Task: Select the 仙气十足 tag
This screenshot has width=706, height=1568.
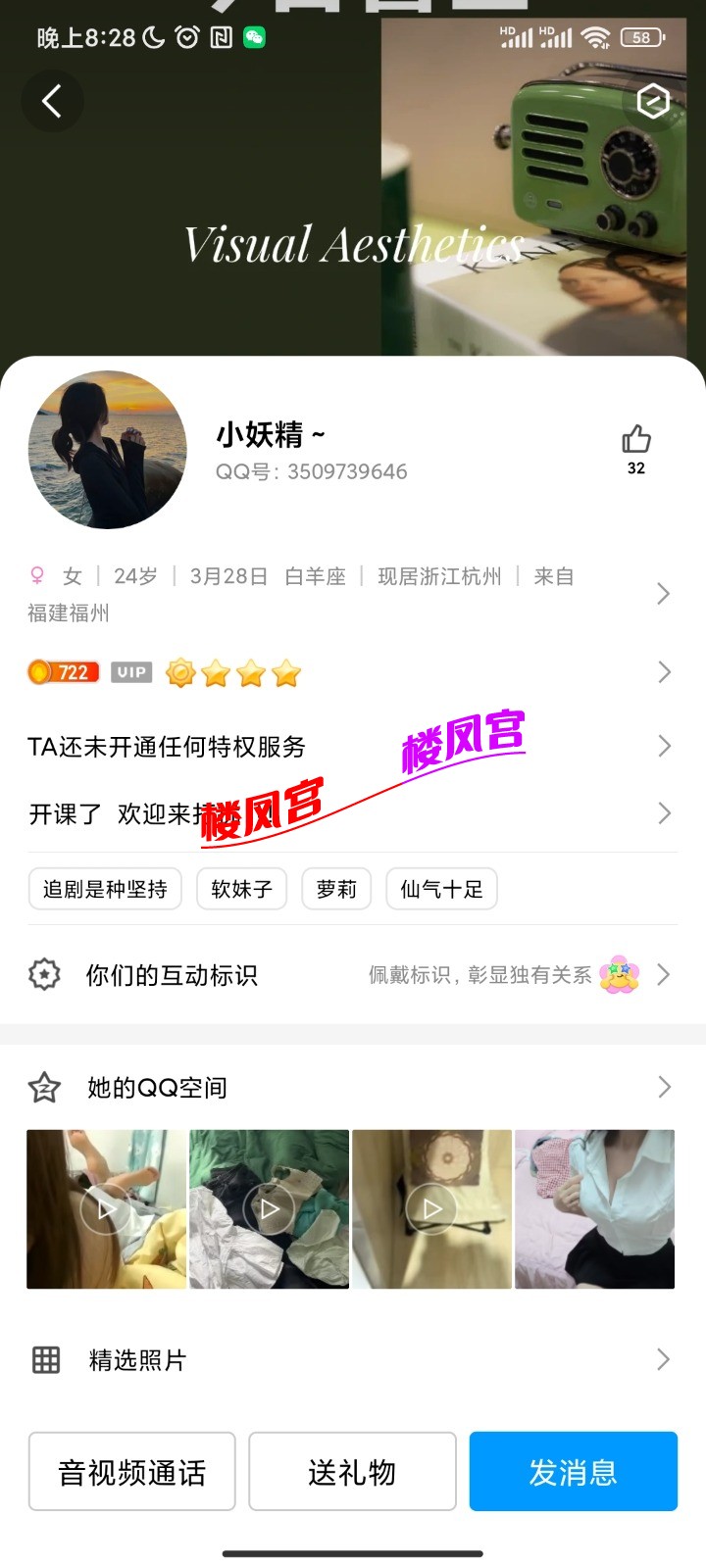Action: [441, 889]
